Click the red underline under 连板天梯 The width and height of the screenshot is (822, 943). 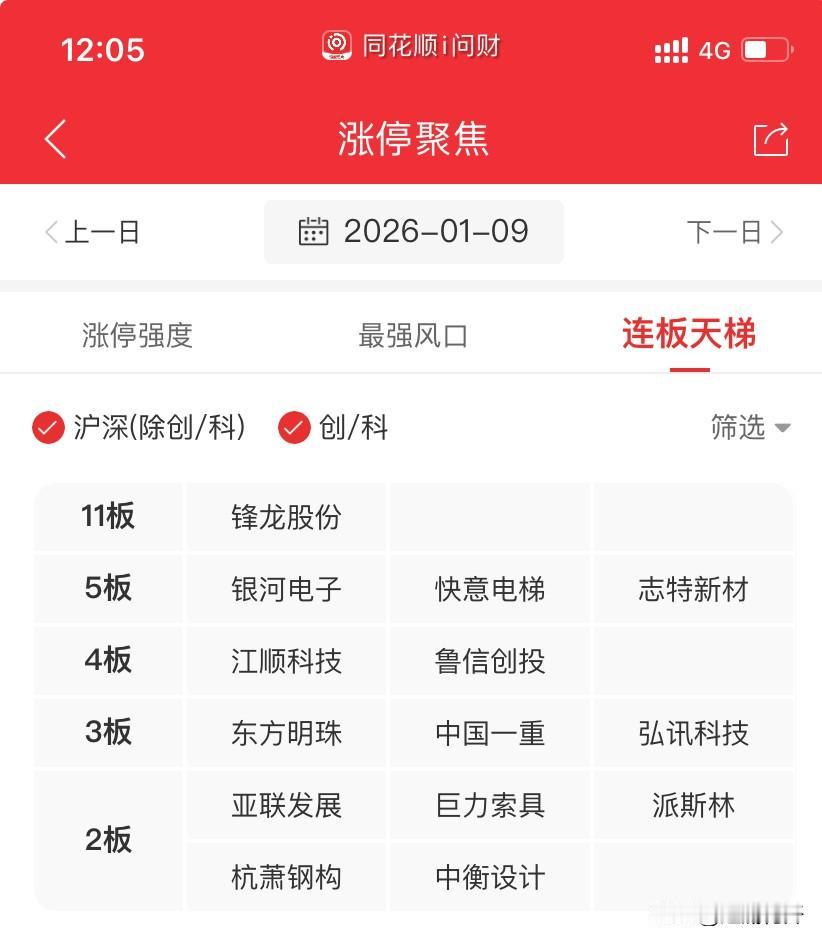pos(688,367)
